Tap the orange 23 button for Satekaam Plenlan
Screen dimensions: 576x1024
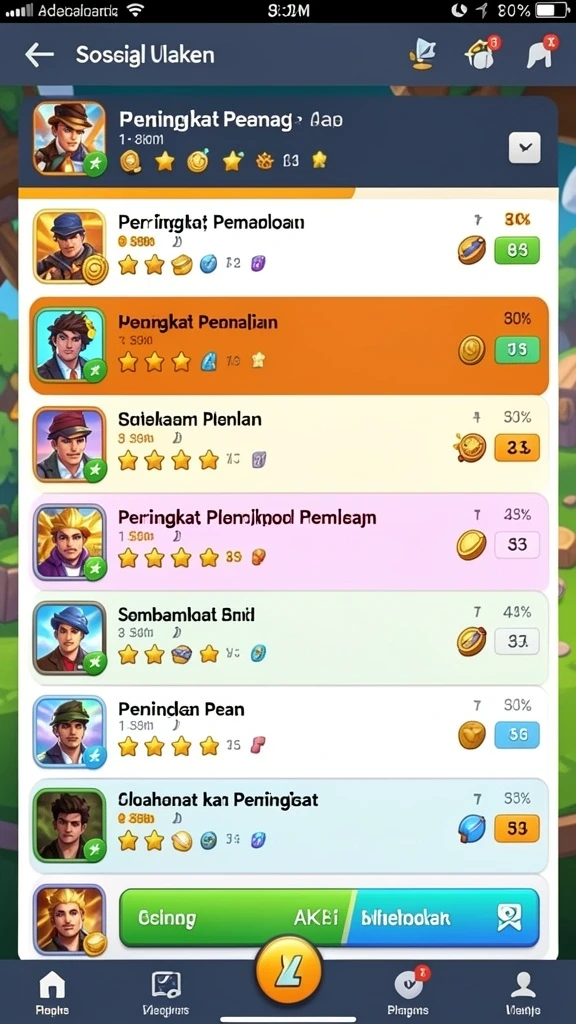coord(517,447)
